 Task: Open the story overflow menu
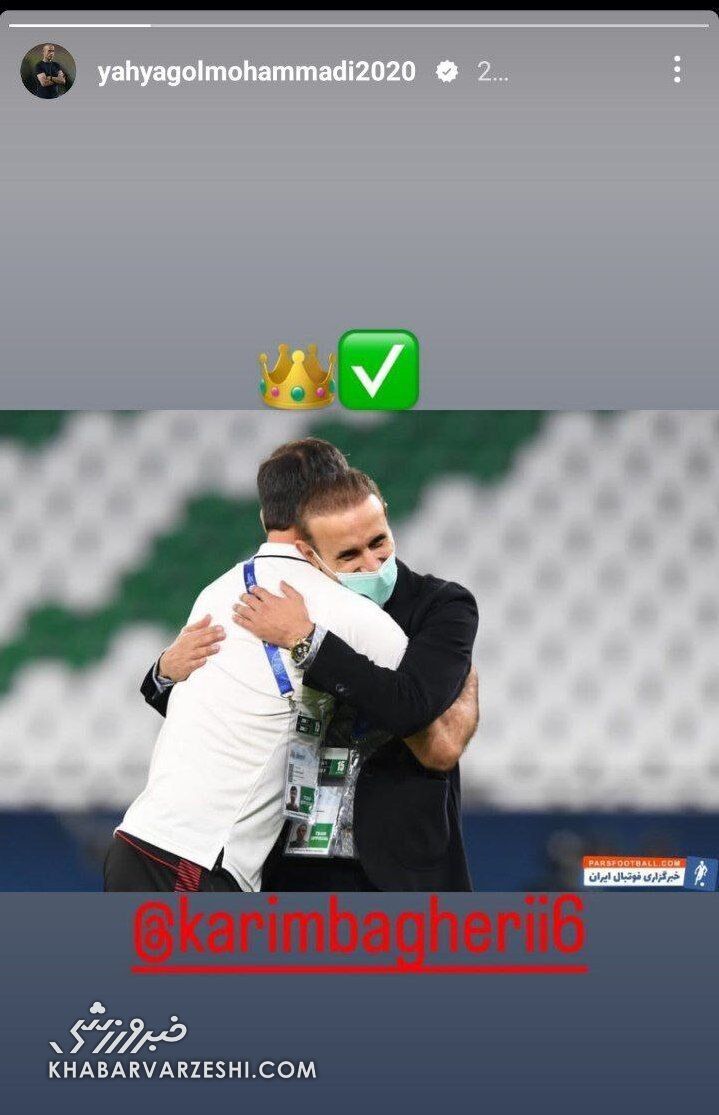677,70
